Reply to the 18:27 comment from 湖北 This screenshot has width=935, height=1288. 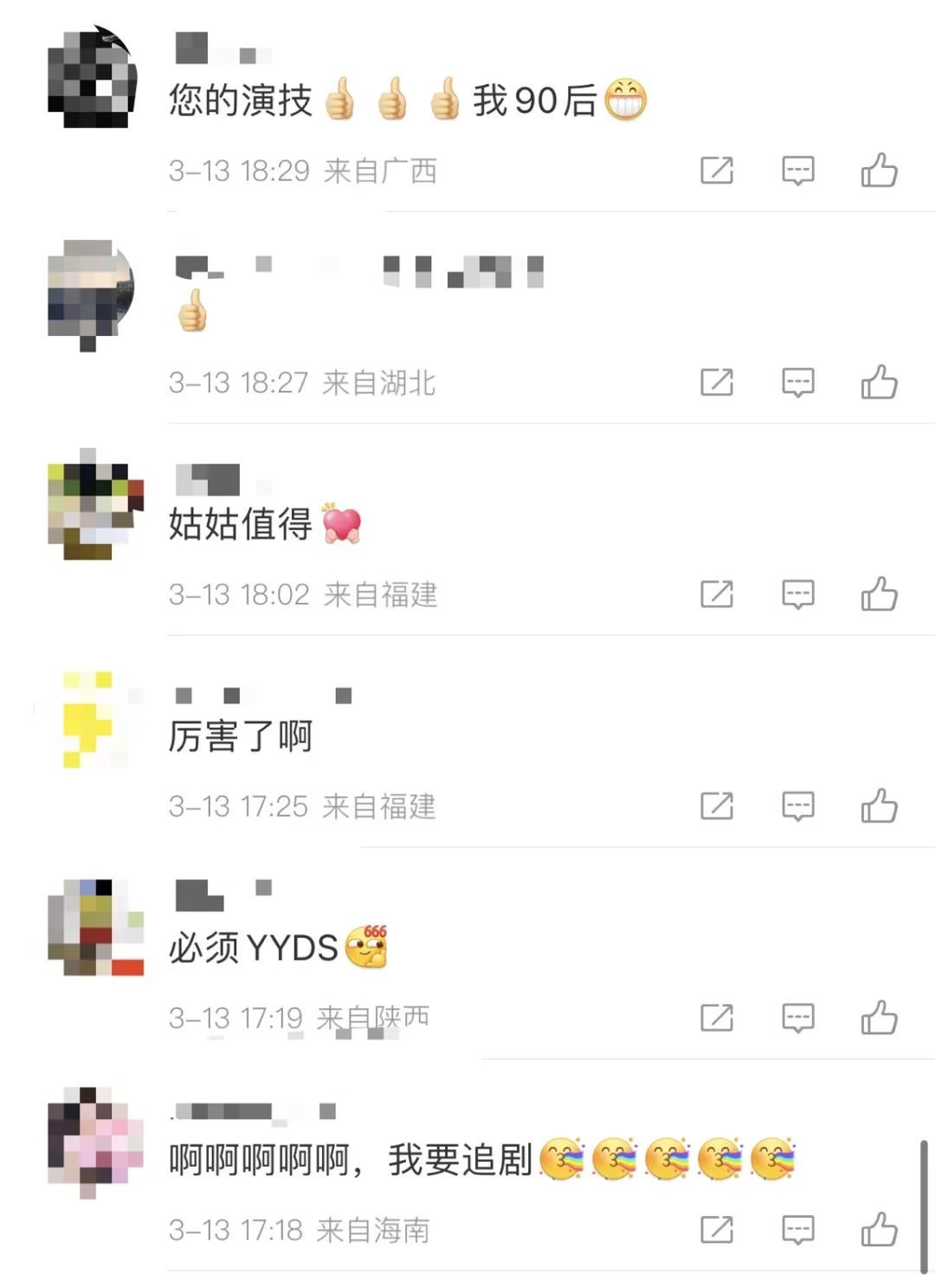(x=797, y=382)
